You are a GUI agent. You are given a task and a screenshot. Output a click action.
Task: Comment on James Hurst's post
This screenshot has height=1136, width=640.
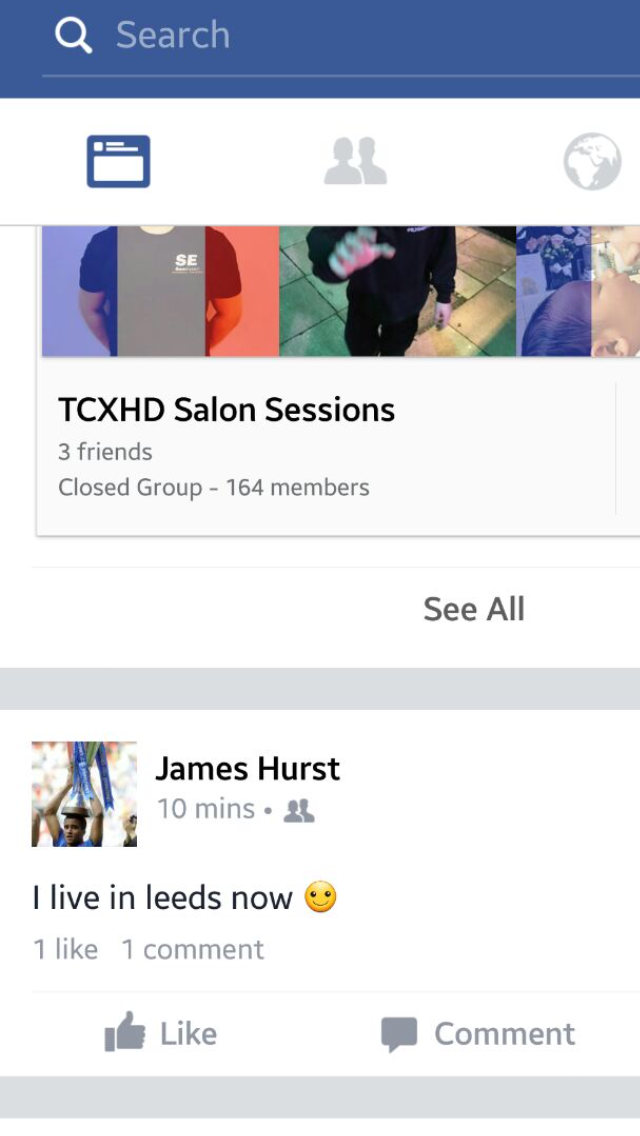478,1033
